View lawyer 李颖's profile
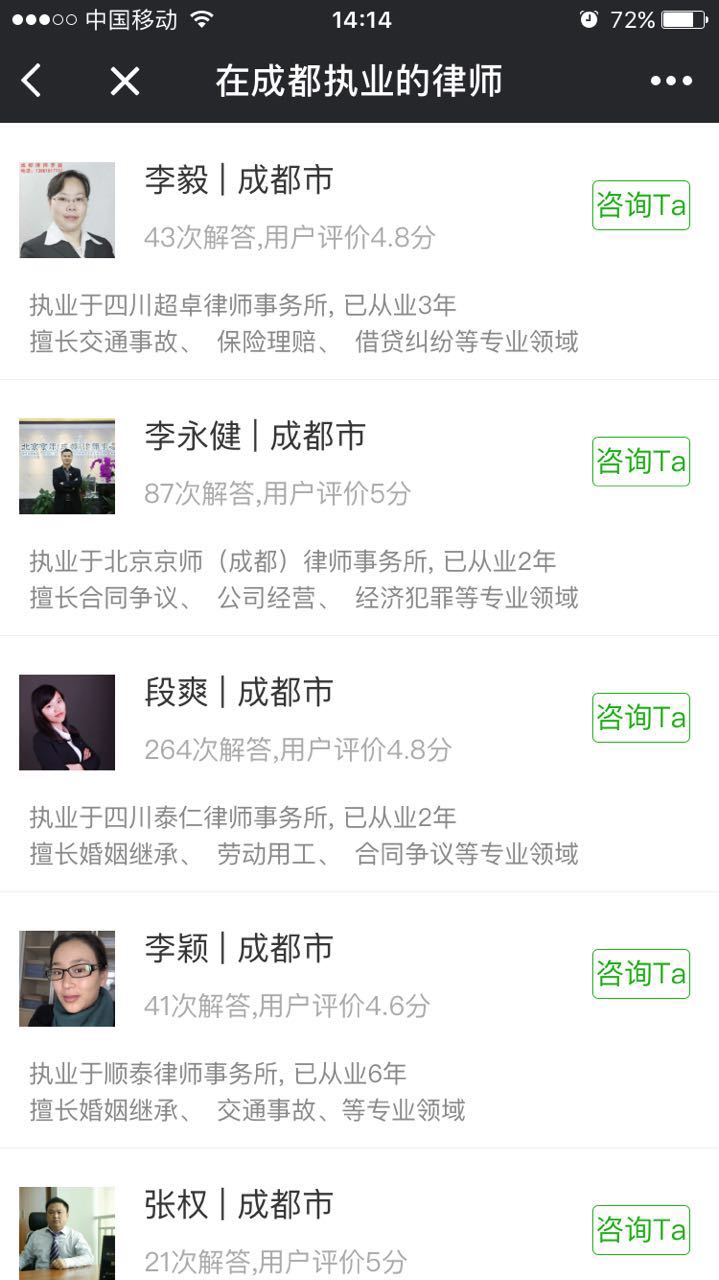719x1280 pixels. tap(238, 949)
